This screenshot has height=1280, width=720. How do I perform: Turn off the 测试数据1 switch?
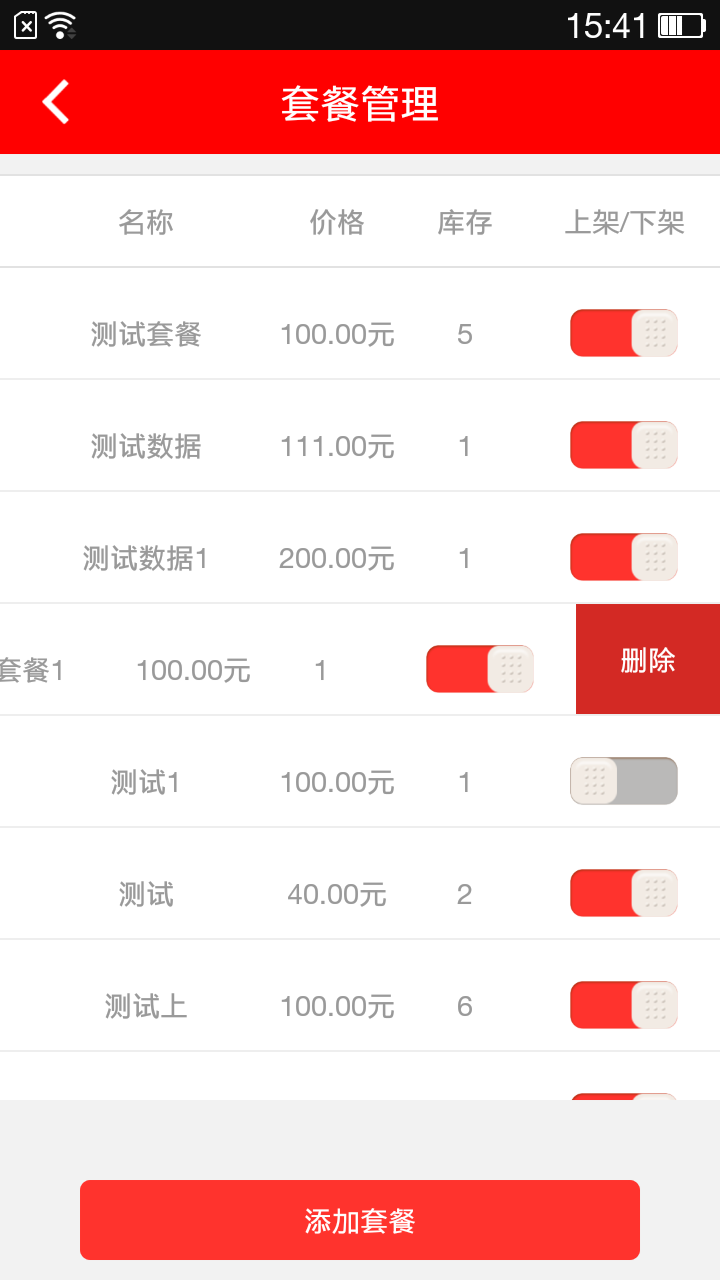tap(623, 557)
